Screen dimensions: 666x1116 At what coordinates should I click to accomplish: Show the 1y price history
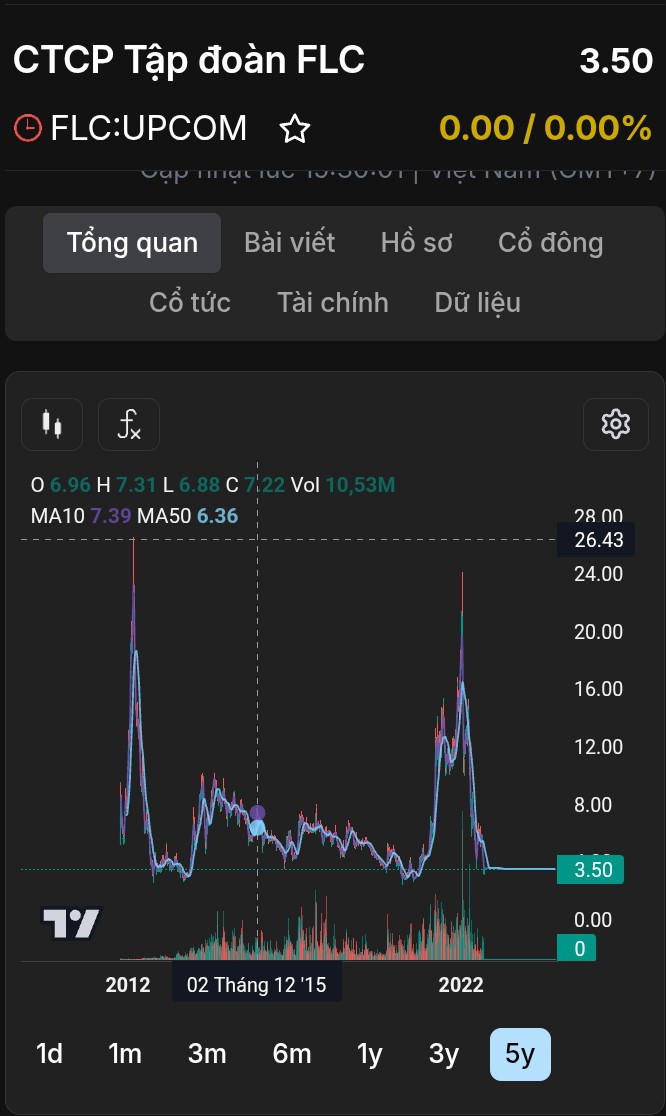(370, 1054)
